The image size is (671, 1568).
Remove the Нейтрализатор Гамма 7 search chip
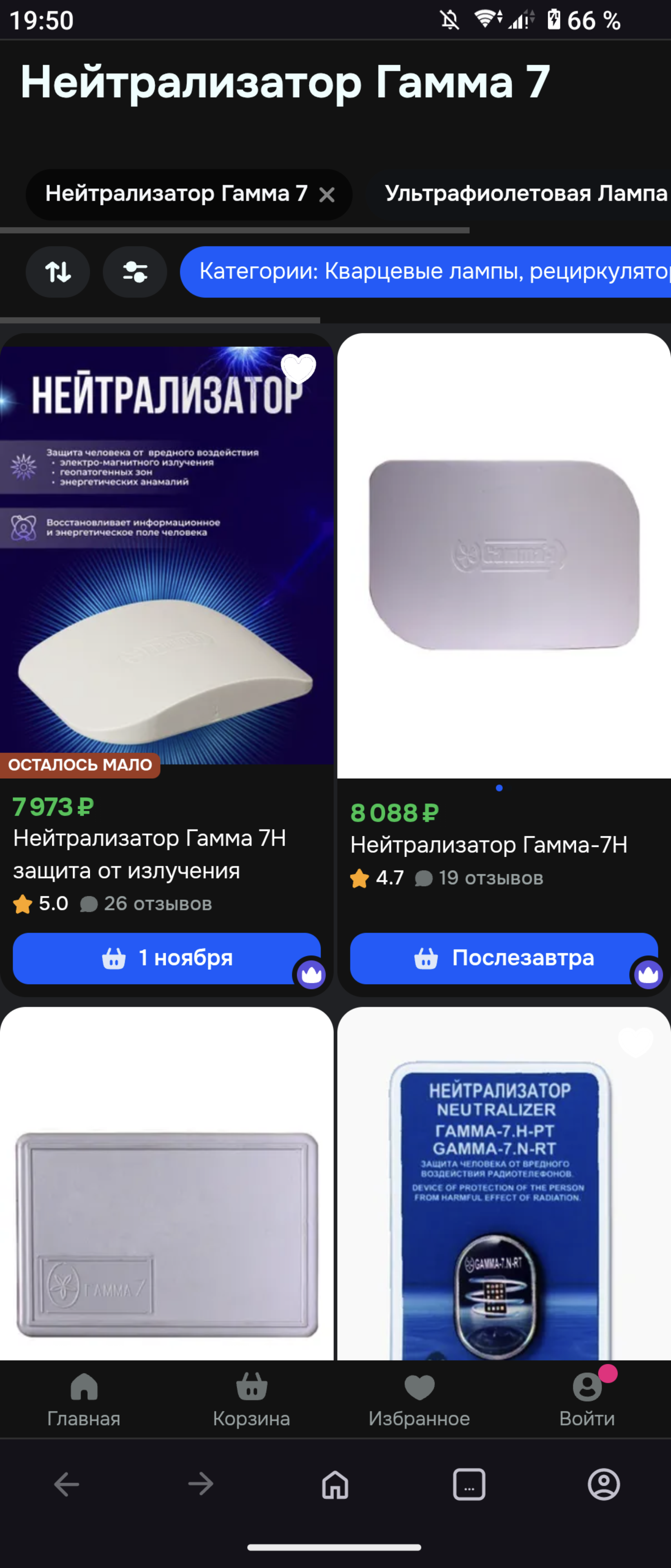(327, 195)
